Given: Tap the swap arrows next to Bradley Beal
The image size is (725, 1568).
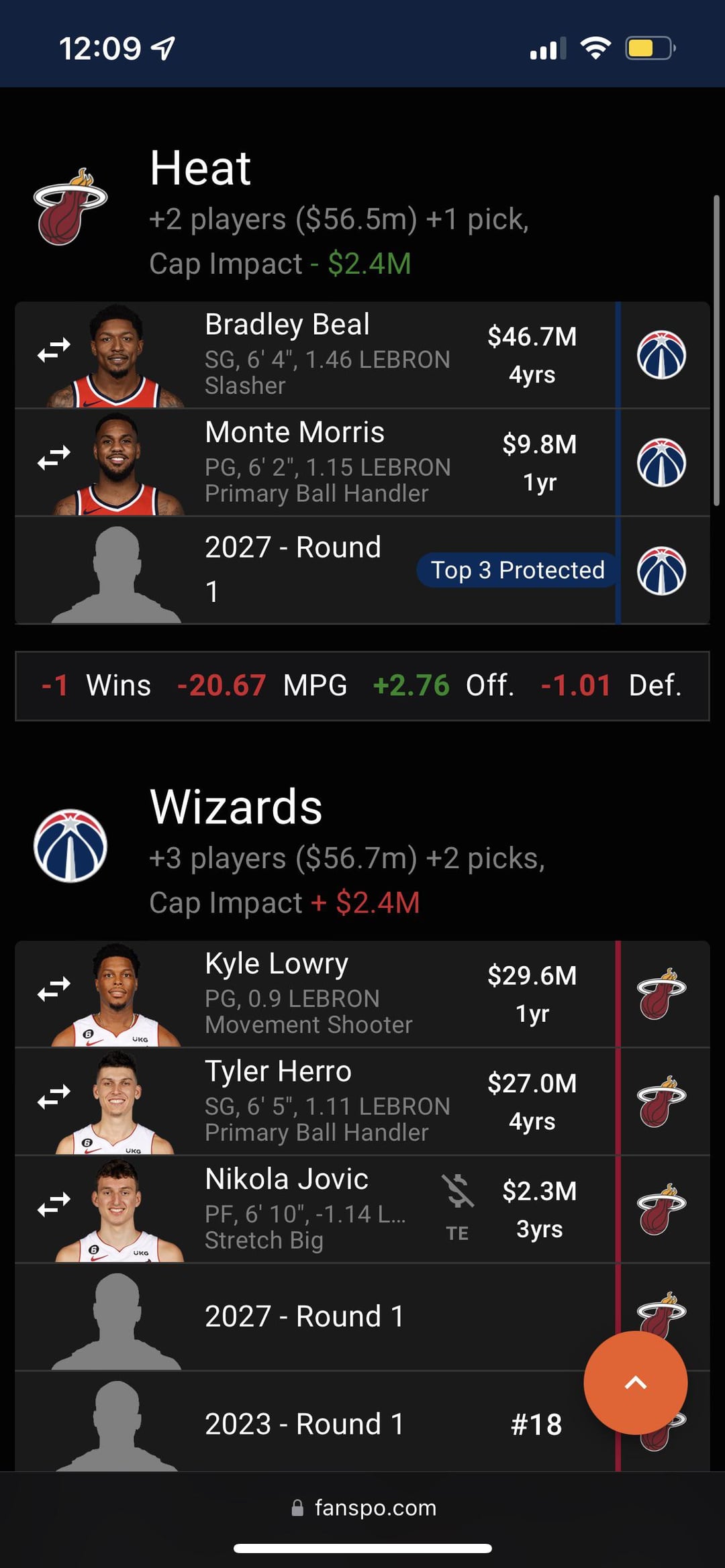Looking at the screenshot, I should coord(54,350).
